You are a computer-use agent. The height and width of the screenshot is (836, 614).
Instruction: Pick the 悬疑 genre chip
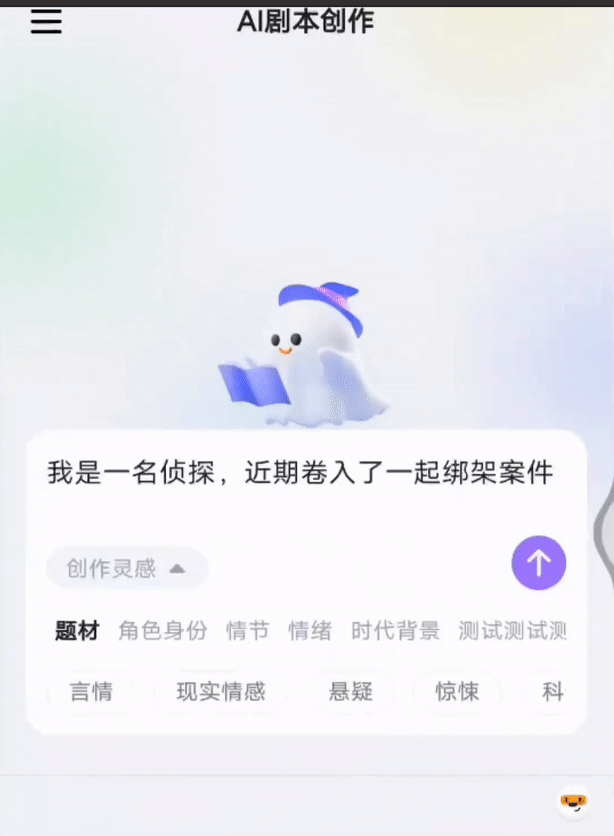point(350,691)
